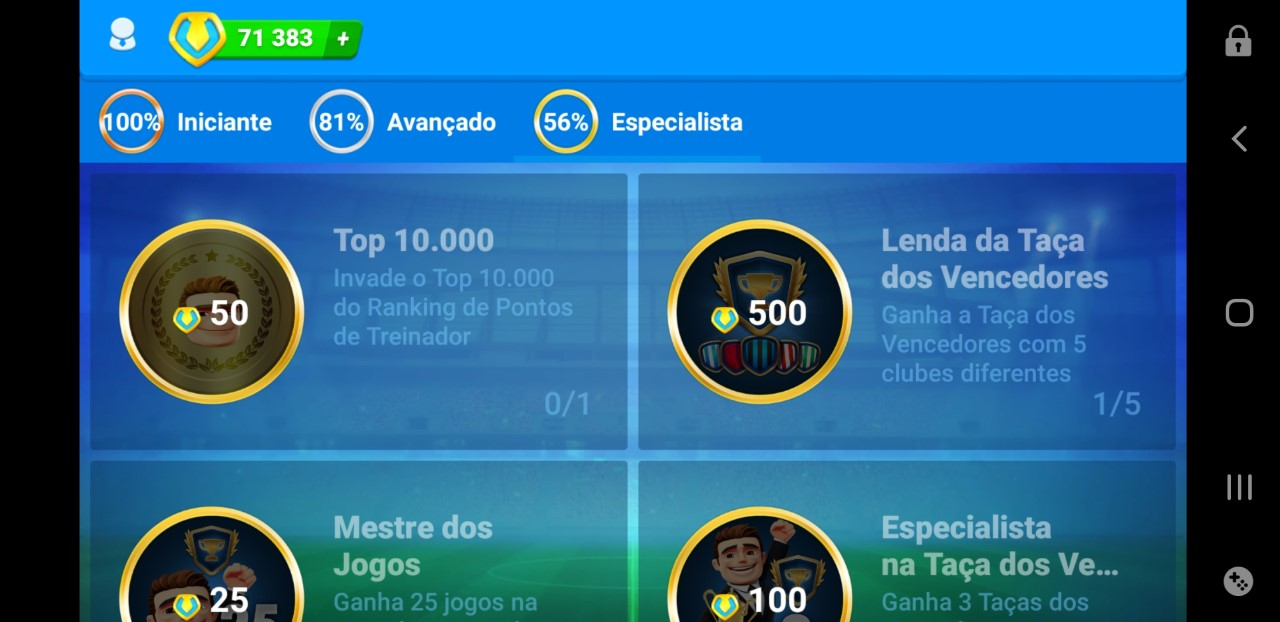
Task: View Especialista na Taça dos Vencedores achievement
Action: (906, 545)
